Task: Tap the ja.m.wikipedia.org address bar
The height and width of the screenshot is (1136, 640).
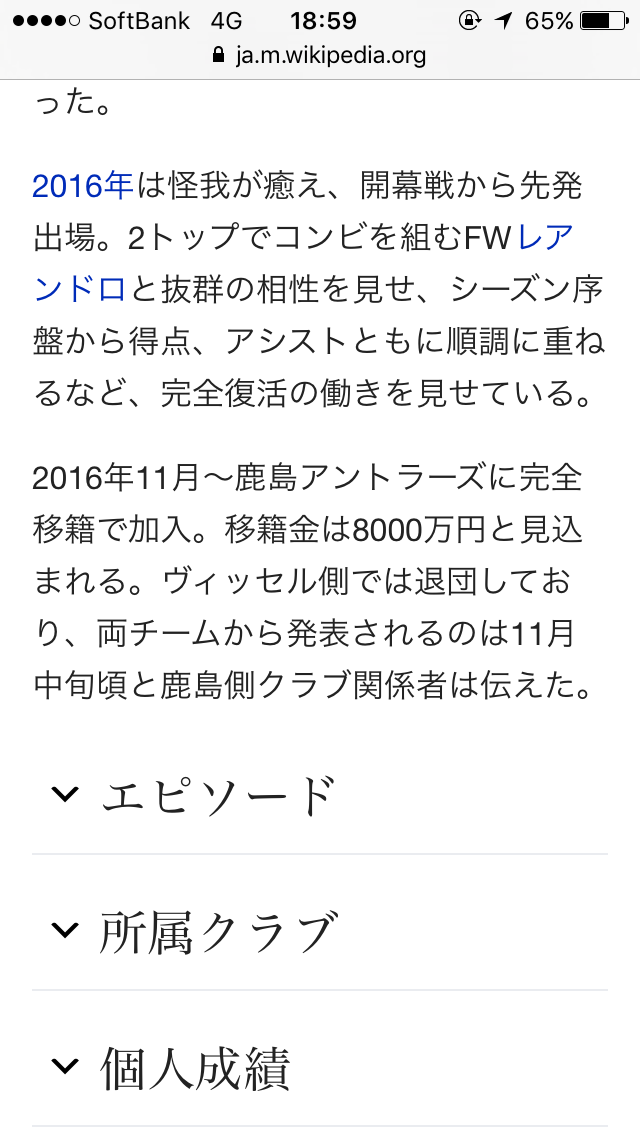Action: click(x=320, y=55)
